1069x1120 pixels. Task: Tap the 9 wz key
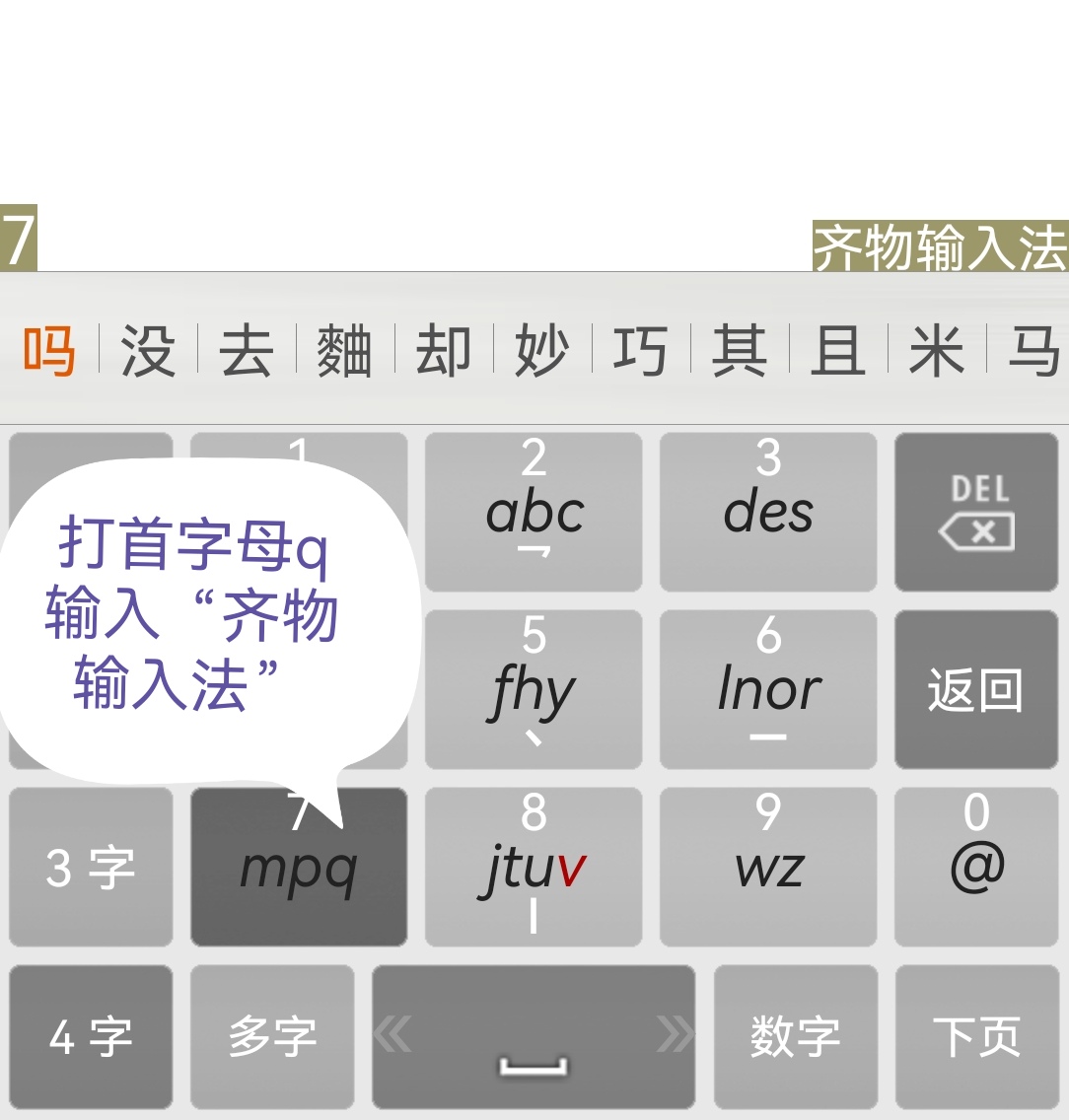tap(768, 866)
